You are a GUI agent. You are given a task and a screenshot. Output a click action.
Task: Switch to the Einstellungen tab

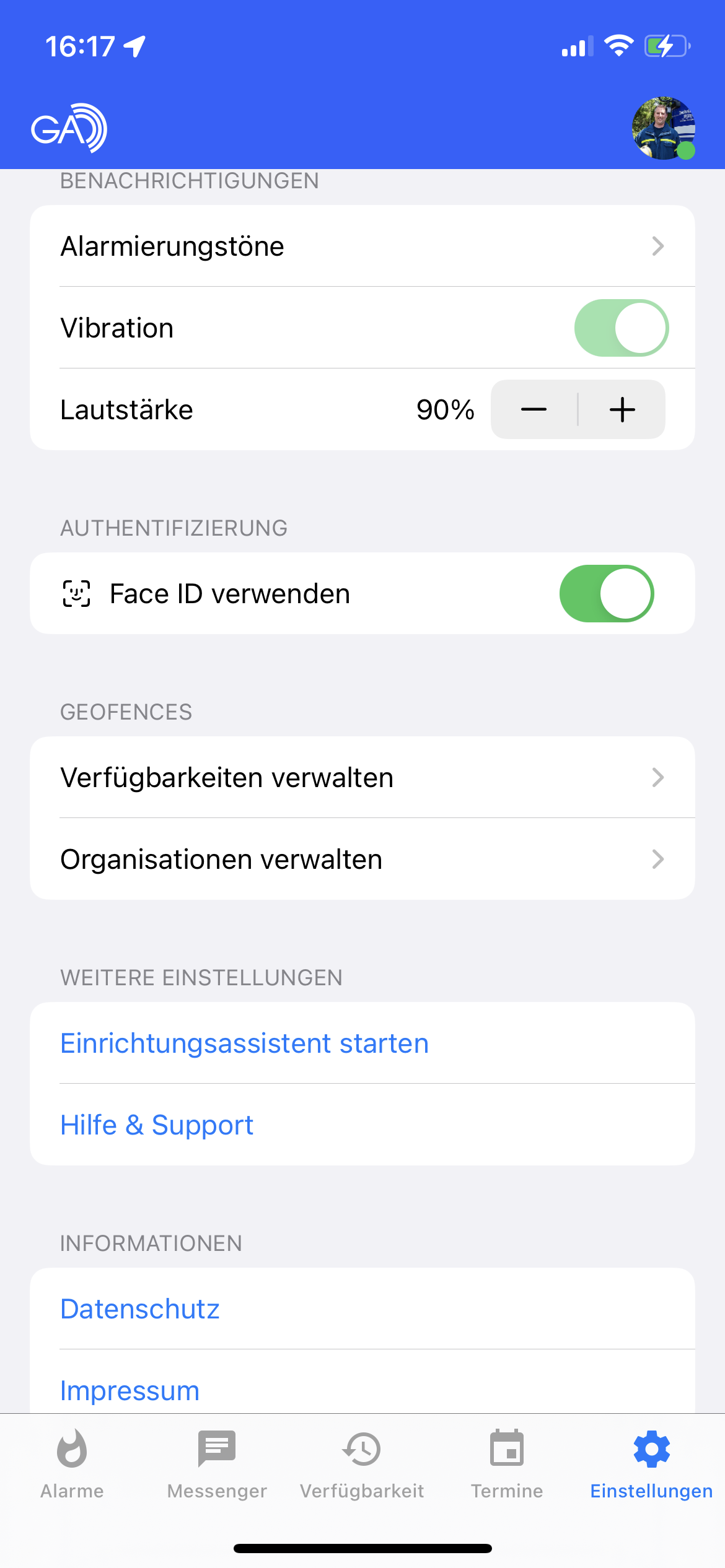tap(650, 1491)
